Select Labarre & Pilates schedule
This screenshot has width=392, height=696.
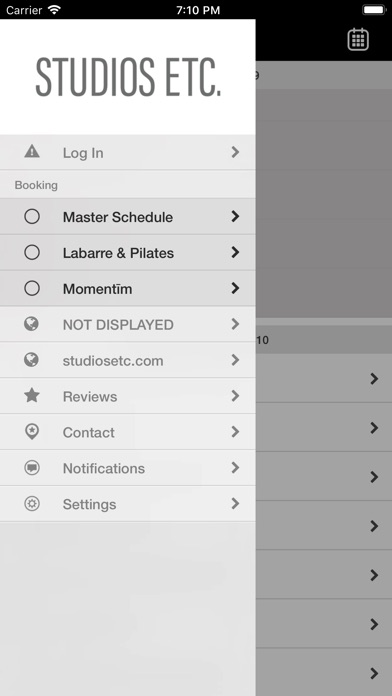coord(127,253)
